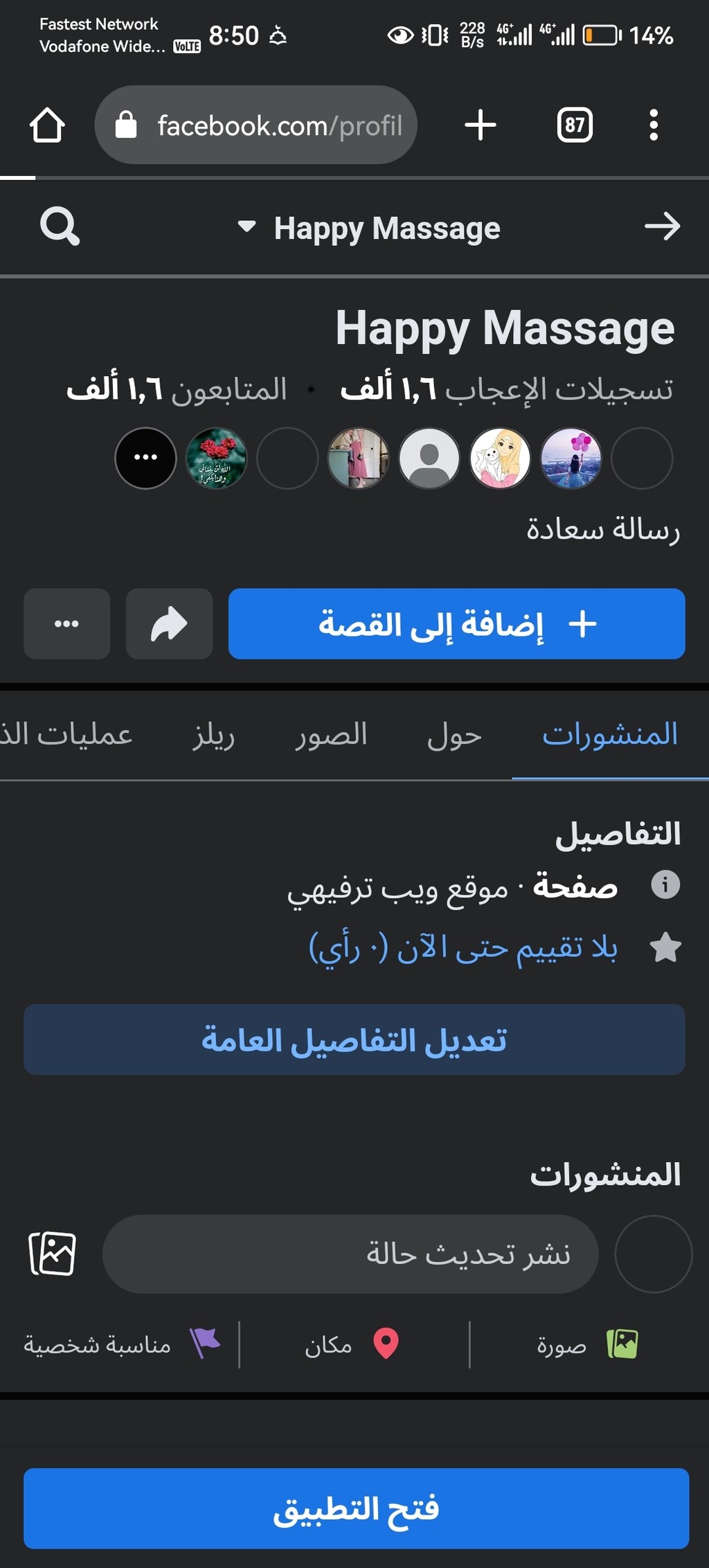Open the three-dots options beside share button
This screenshot has width=709, height=1568.
point(66,623)
